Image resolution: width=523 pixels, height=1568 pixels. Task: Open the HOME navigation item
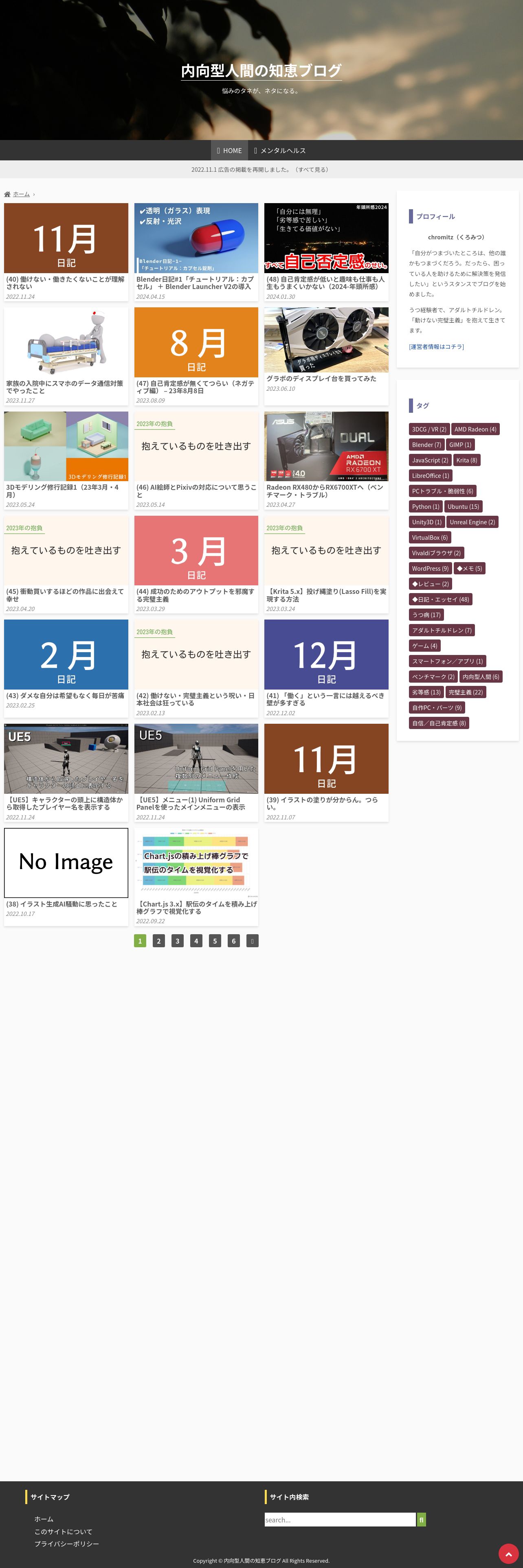pyautogui.click(x=229, y=150)
